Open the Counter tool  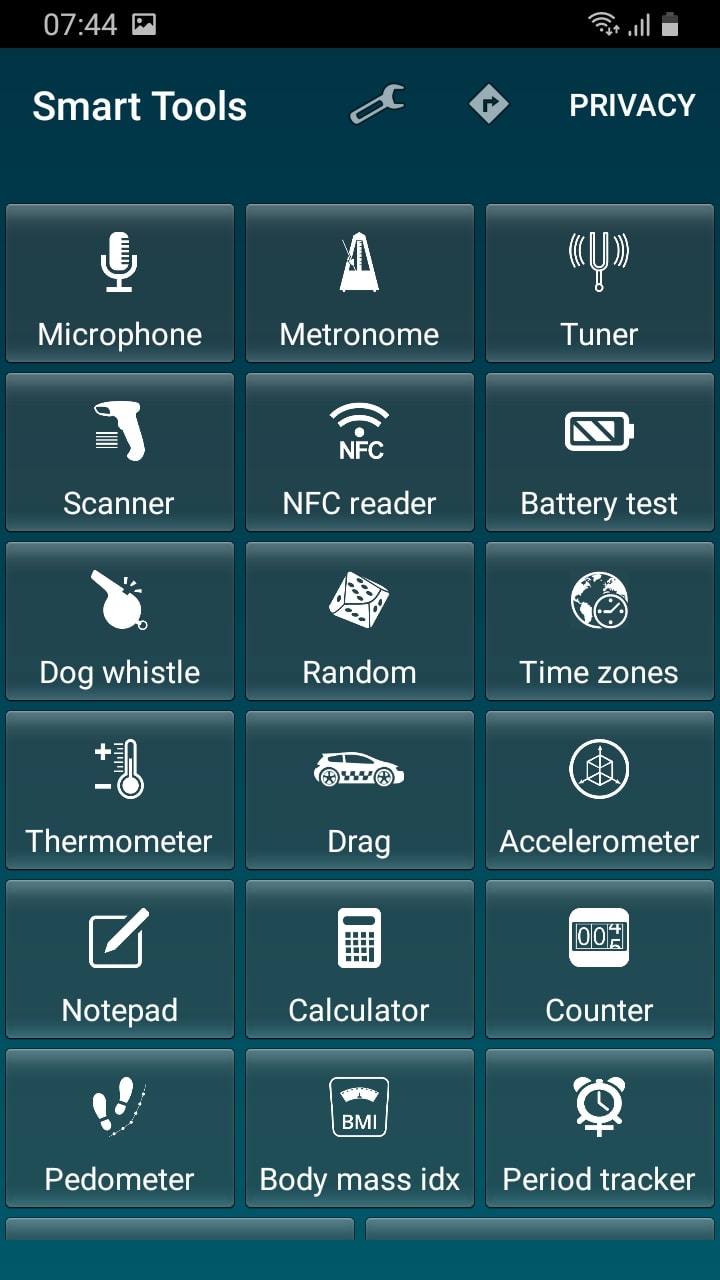599,959
